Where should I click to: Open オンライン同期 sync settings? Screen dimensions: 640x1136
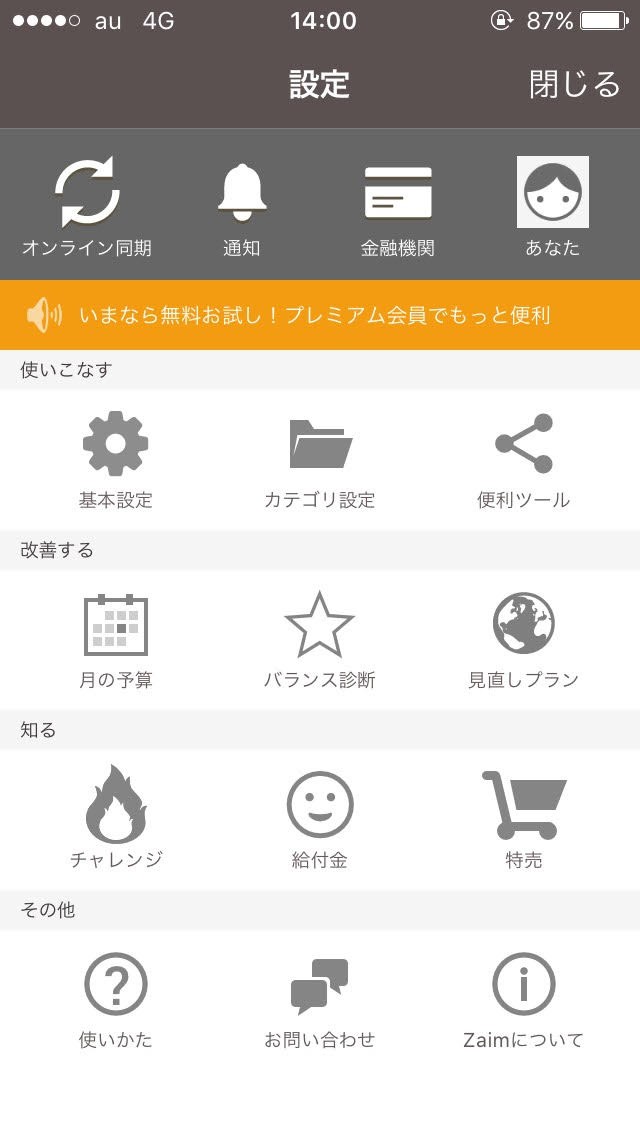click(87, 206)
